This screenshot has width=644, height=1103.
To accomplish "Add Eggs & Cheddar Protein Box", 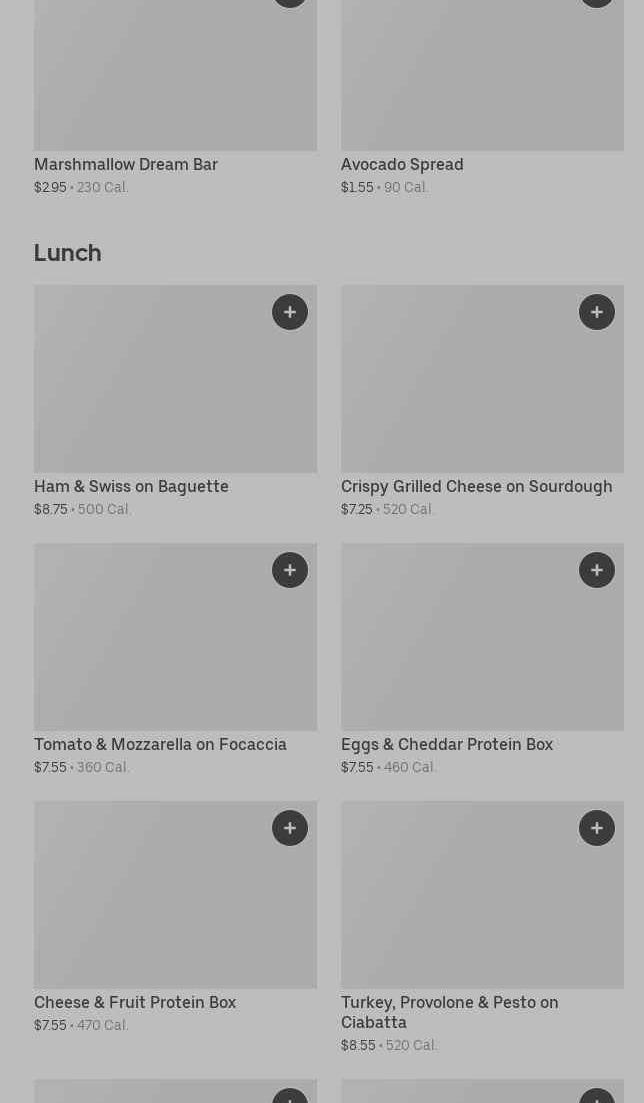I will click(x=597, y=570).
